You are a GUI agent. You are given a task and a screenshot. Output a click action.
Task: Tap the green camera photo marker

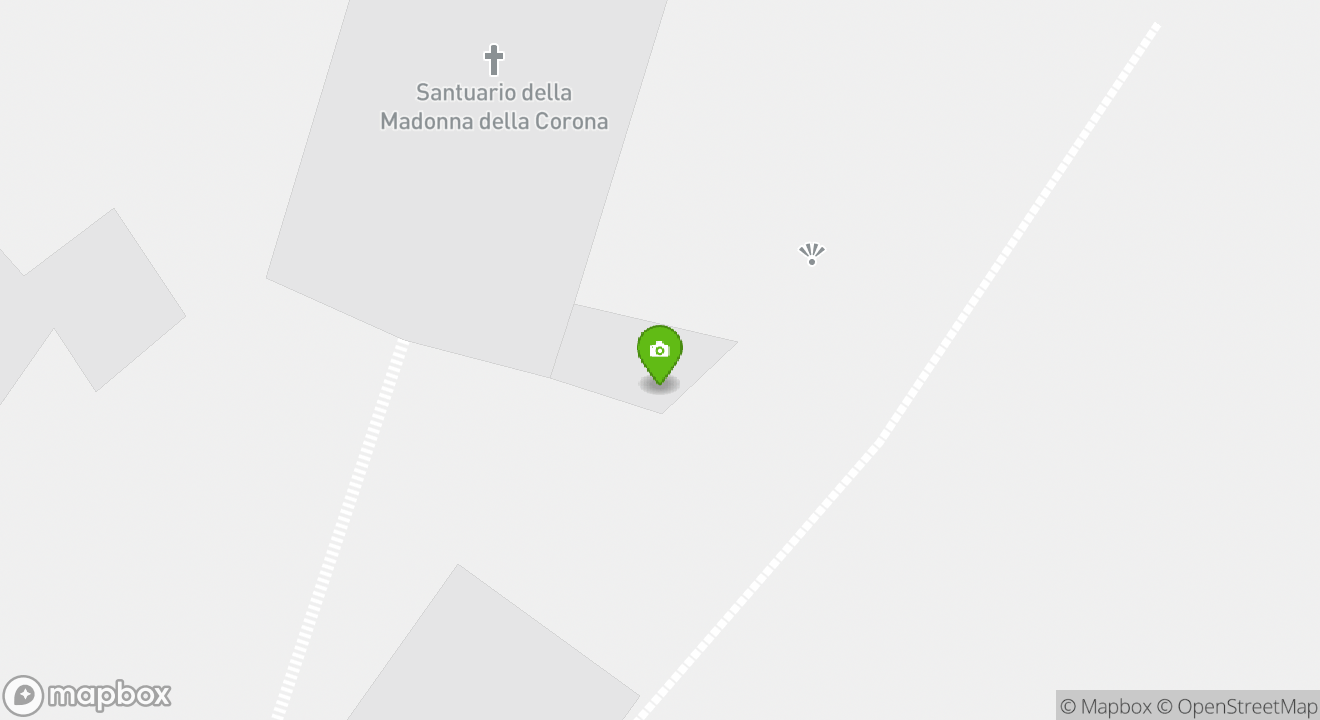659,352
